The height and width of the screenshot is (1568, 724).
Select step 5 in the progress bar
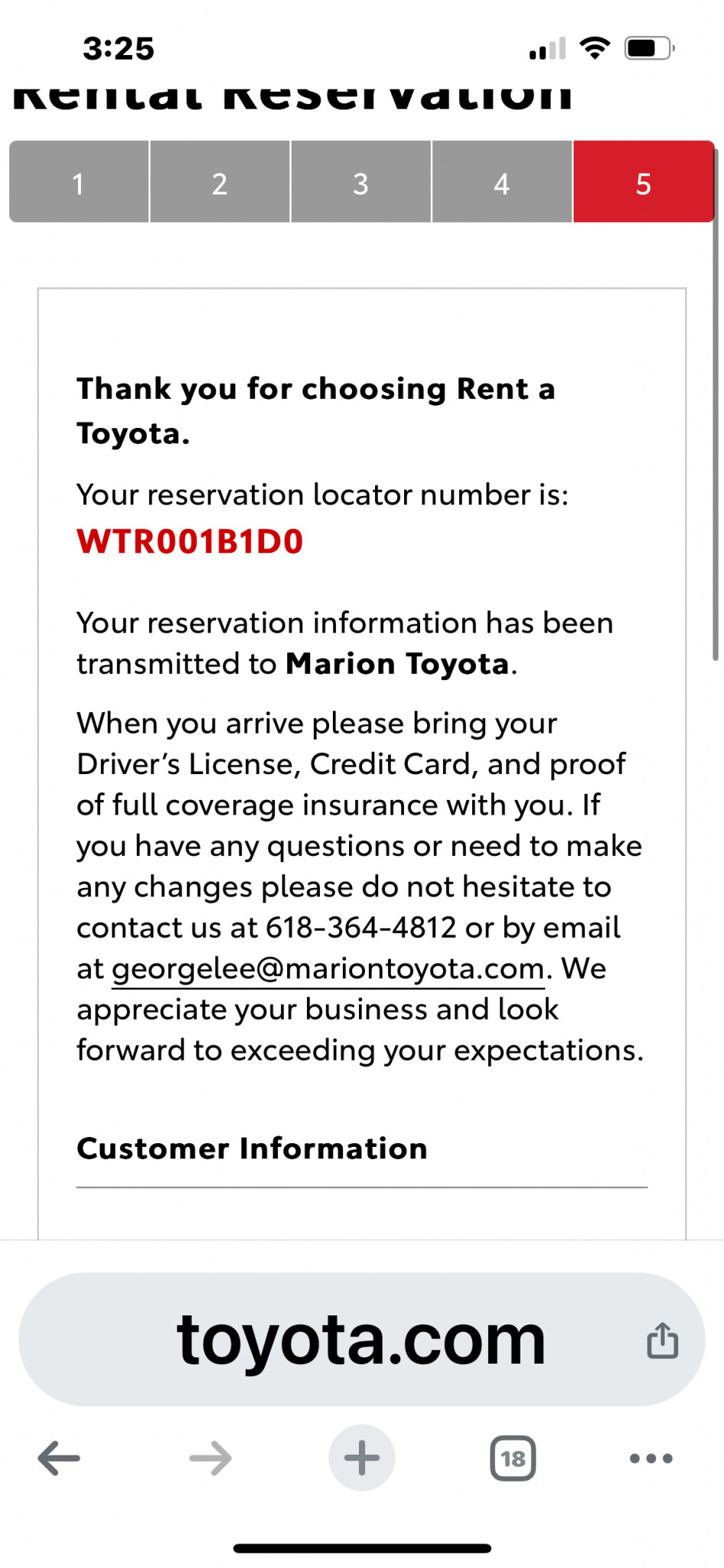(644, 182)
